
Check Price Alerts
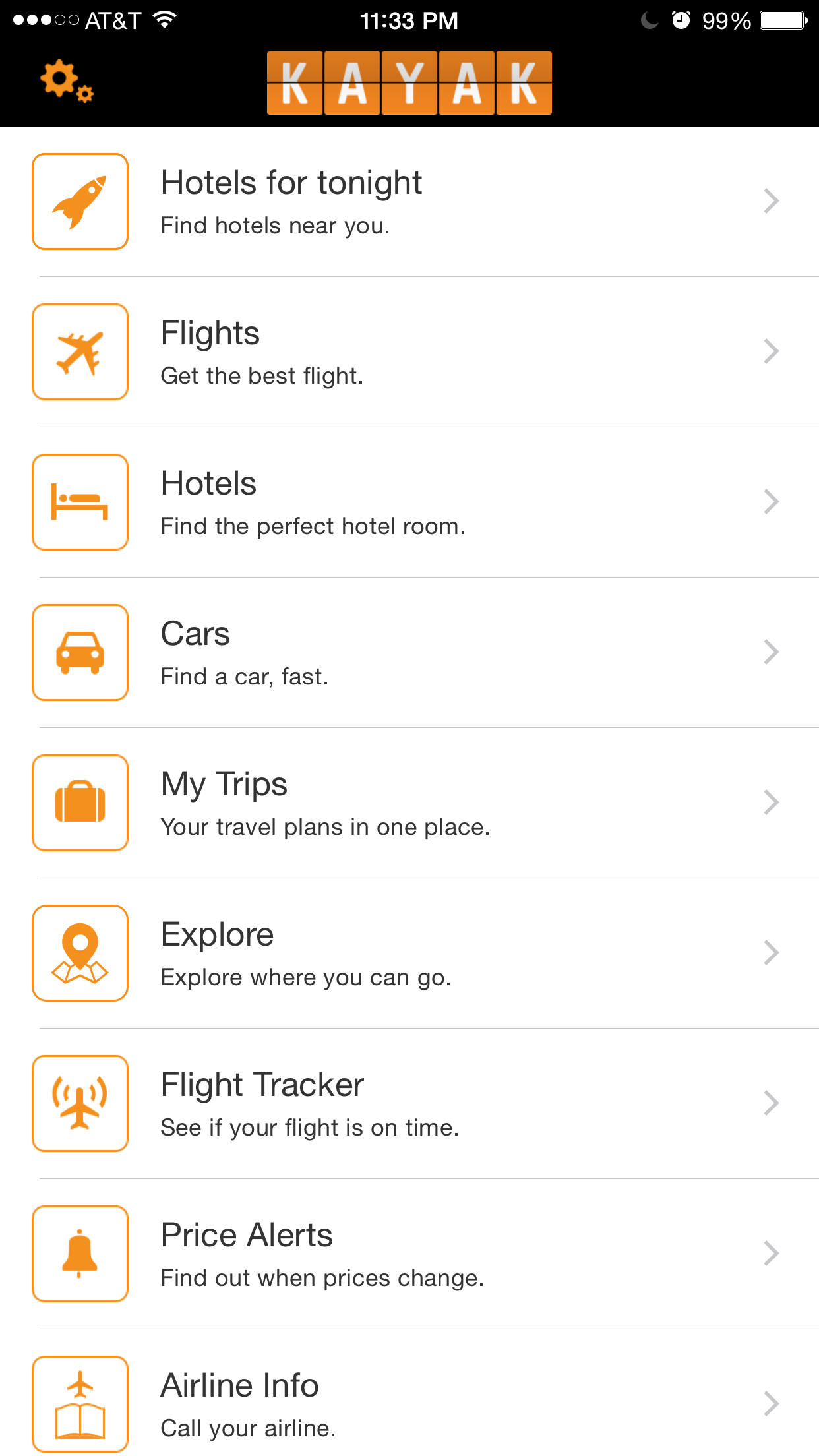point(409,1254)
